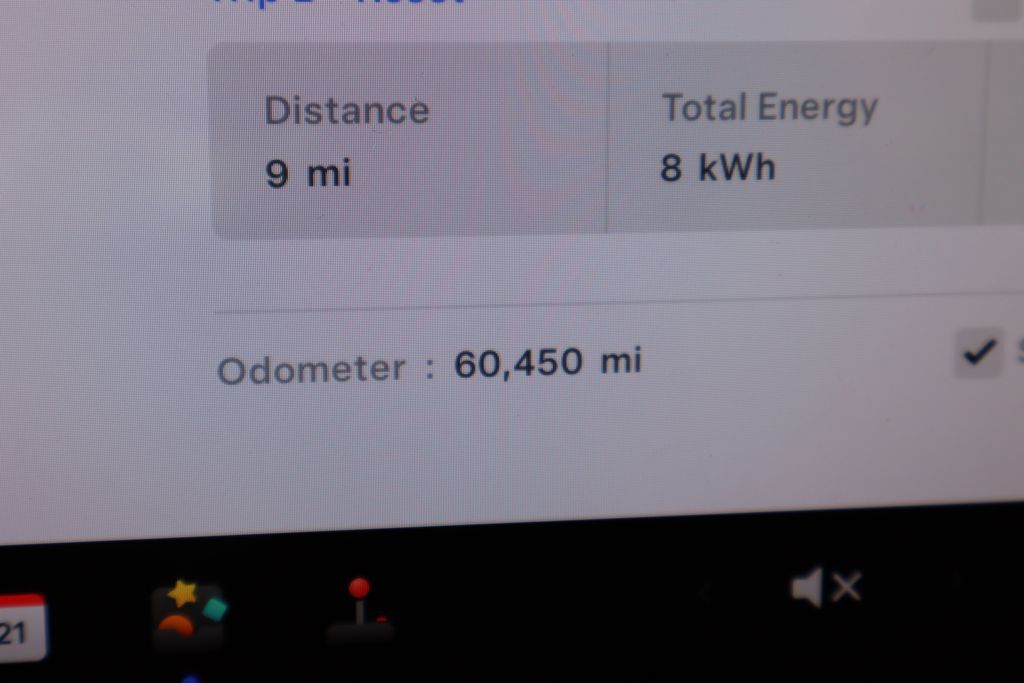The image size is (1024, 683).
Task: Open the Calendar app in the dock
Action: coord(20,628)
